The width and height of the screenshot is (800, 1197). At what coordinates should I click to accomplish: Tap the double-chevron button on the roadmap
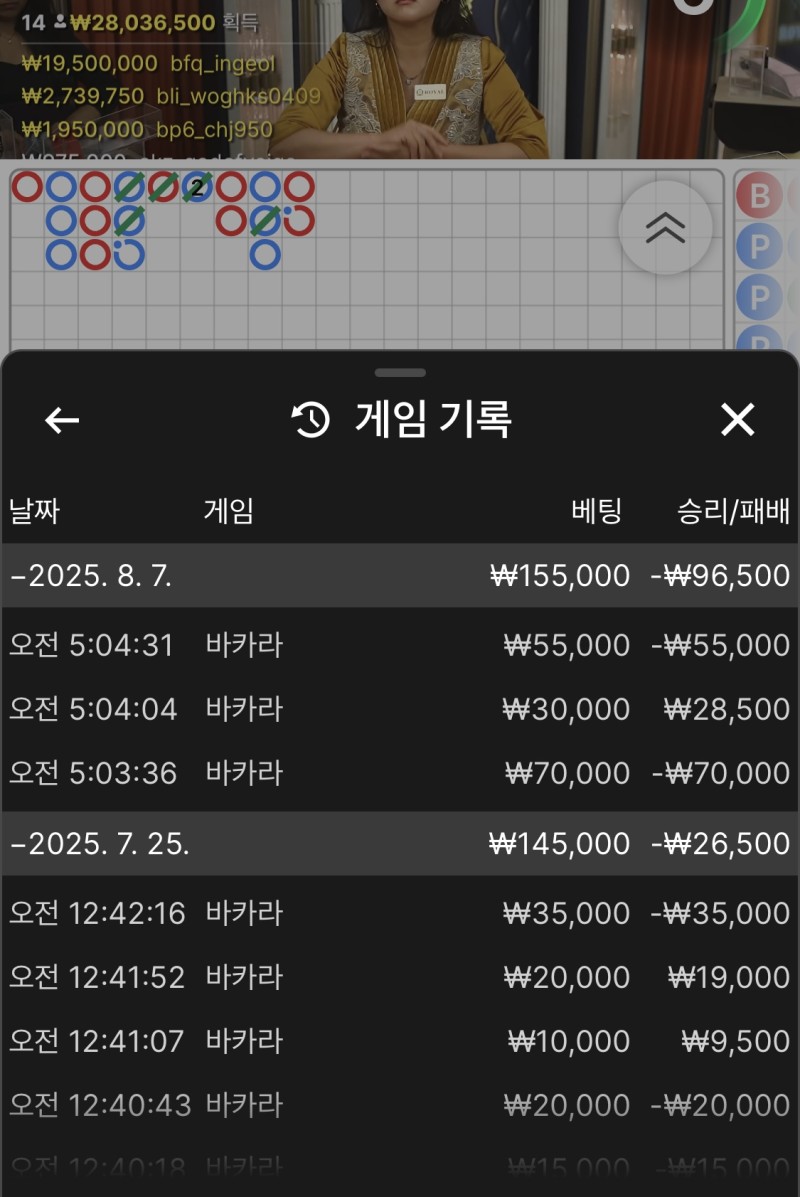pyautogui.click(x=665, y=228)
